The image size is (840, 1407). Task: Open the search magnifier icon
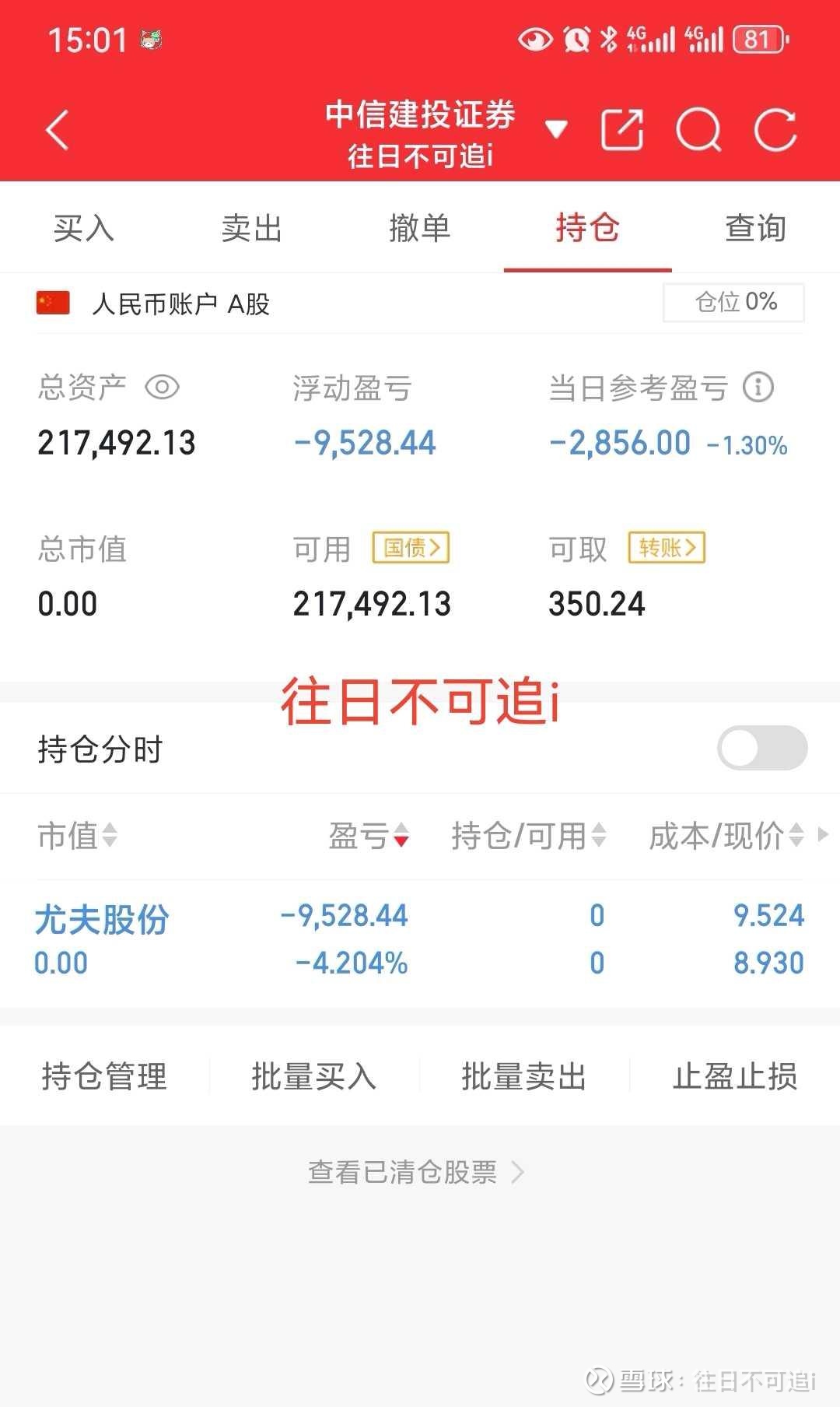point(699,129)
